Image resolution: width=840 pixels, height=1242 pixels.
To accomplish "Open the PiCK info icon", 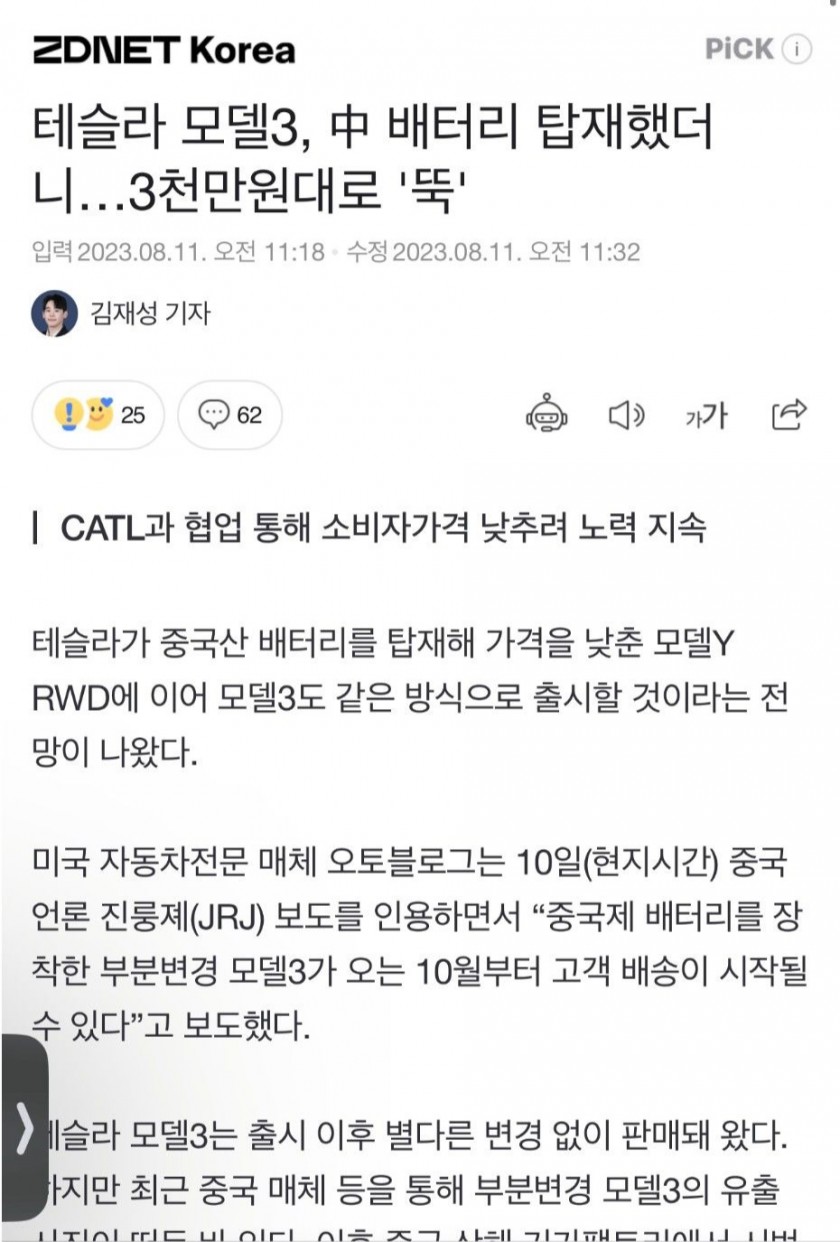I will tap(797, 50).
